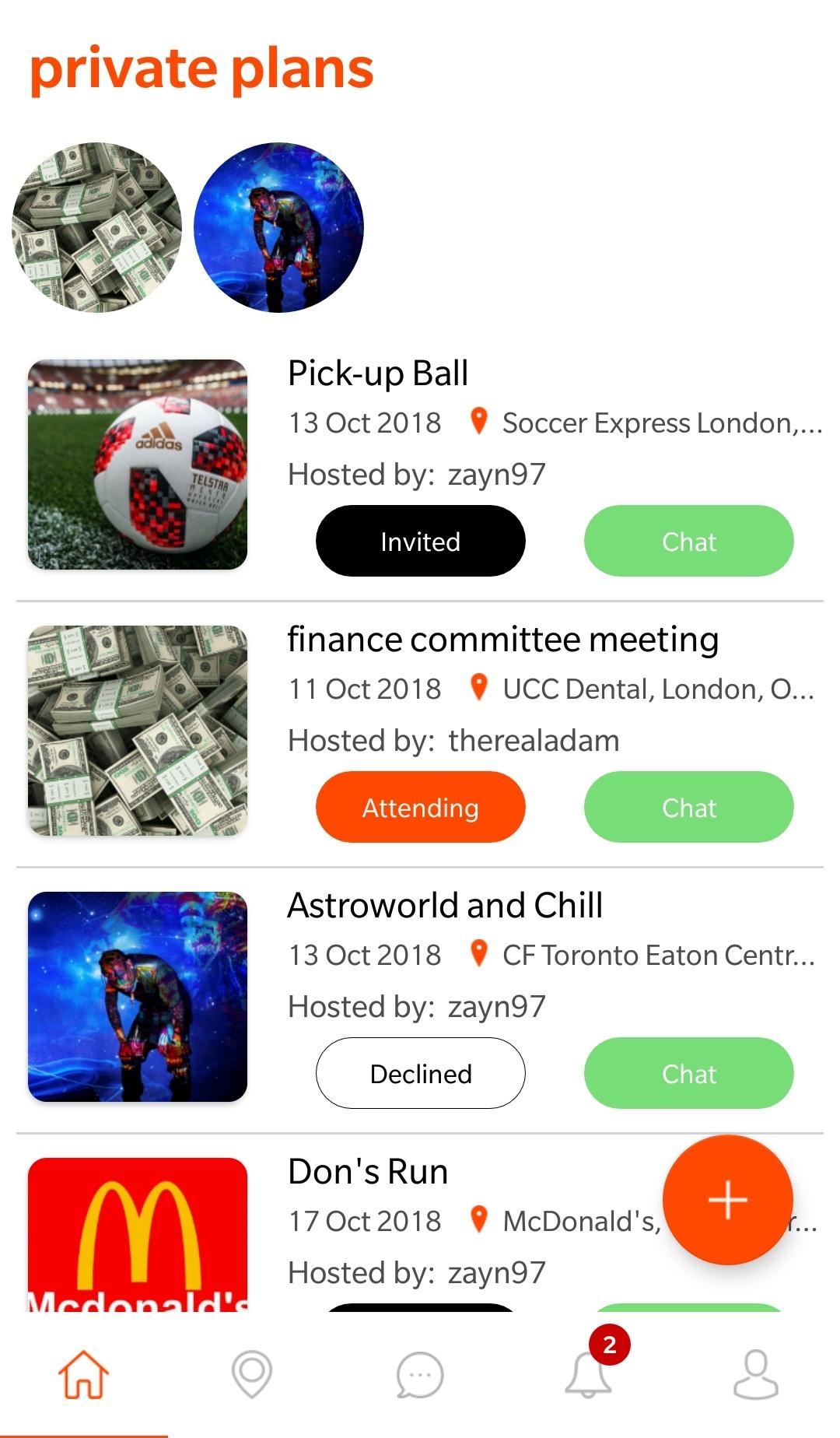The image size is (840, 1438).
Task: Open chat for finance committee meeting
Action: click(688, 808)
